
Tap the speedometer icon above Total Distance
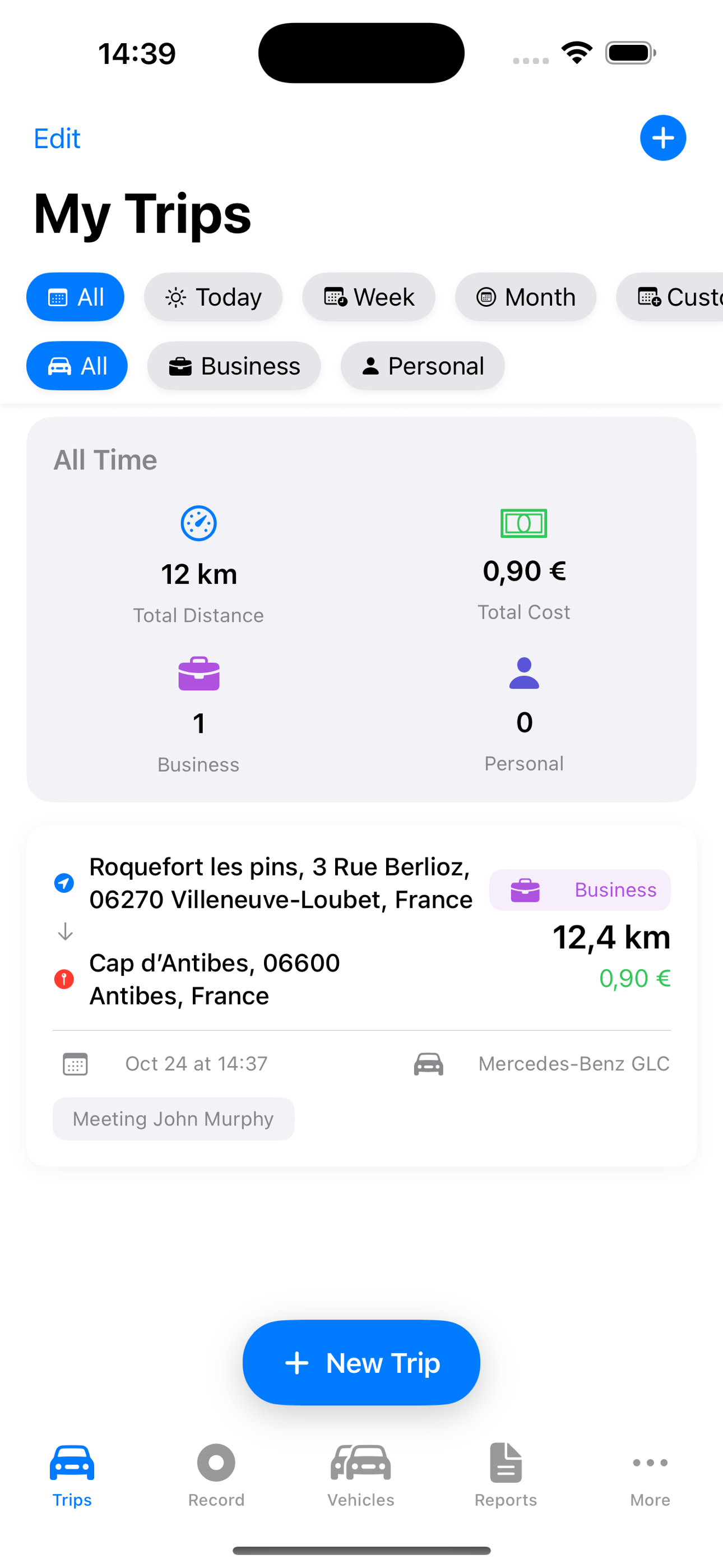(198, 522)
